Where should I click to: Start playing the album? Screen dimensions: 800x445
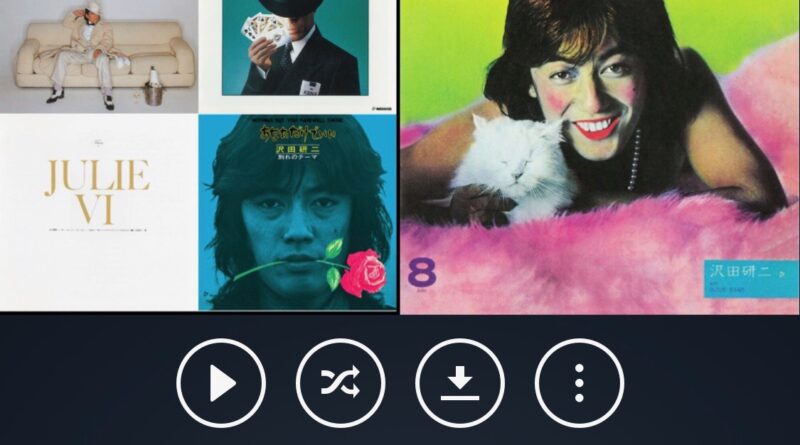[x=221, y=383]
